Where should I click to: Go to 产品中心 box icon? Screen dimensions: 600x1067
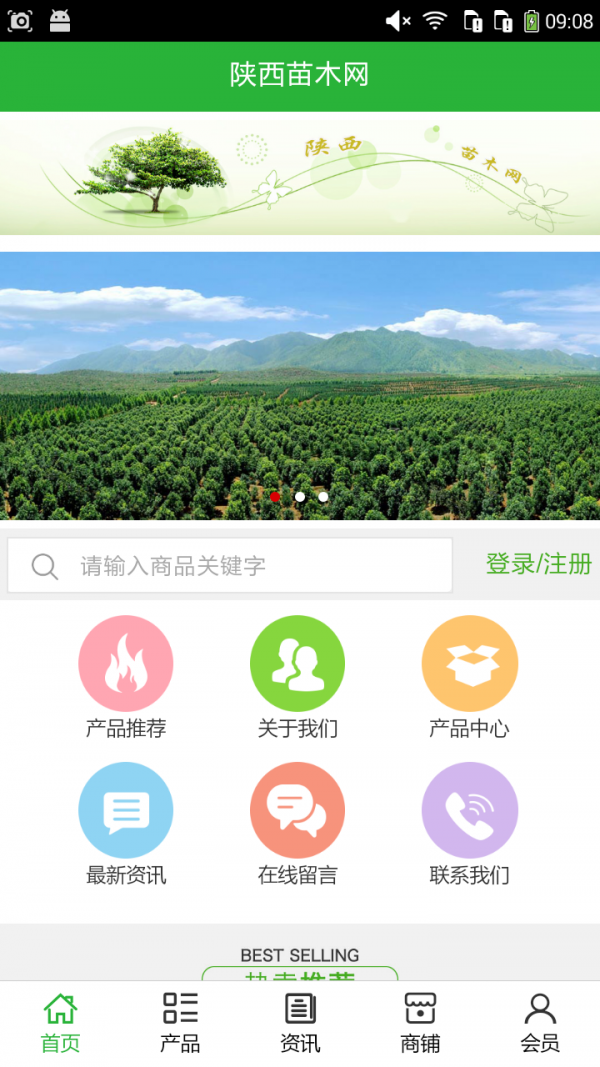(469, 664)
